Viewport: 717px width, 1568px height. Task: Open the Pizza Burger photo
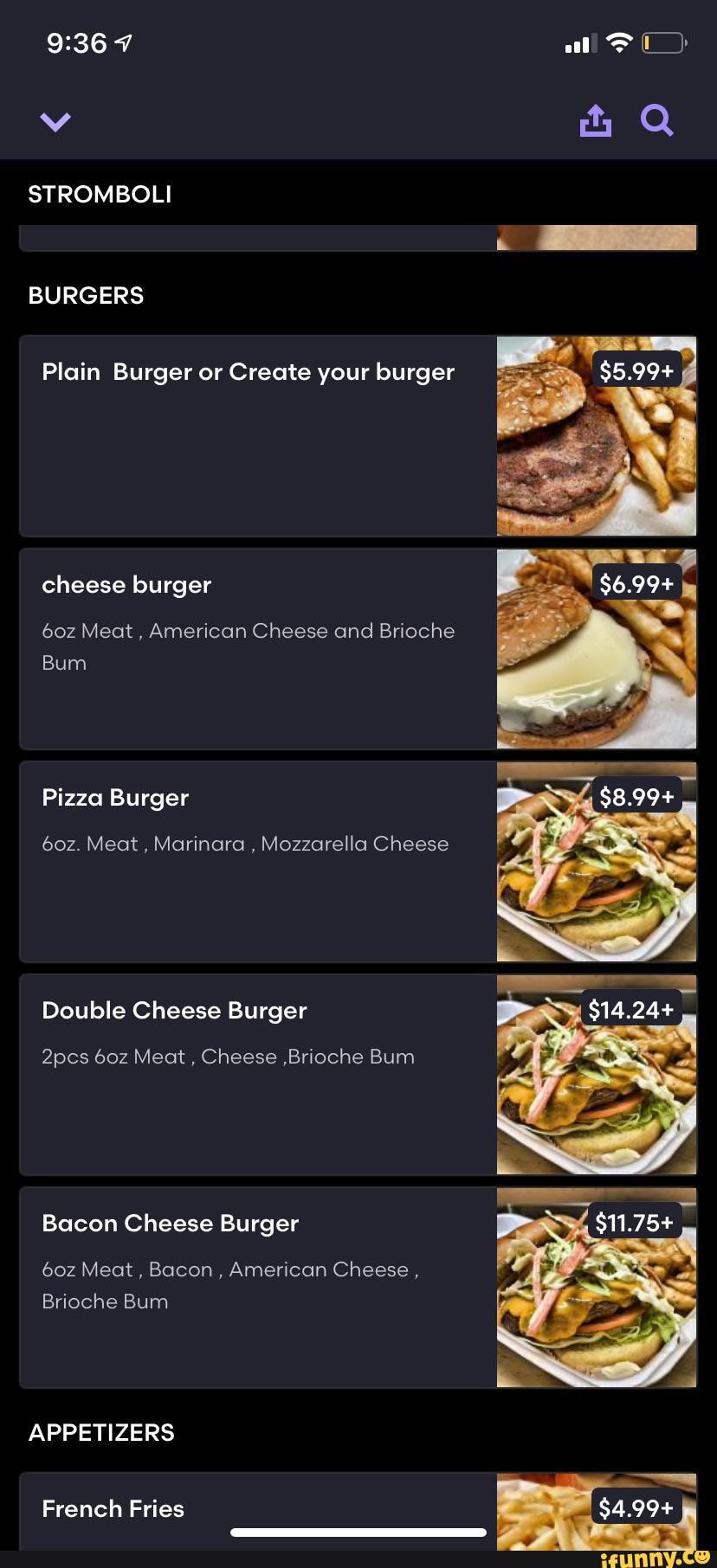click(597, 861)
